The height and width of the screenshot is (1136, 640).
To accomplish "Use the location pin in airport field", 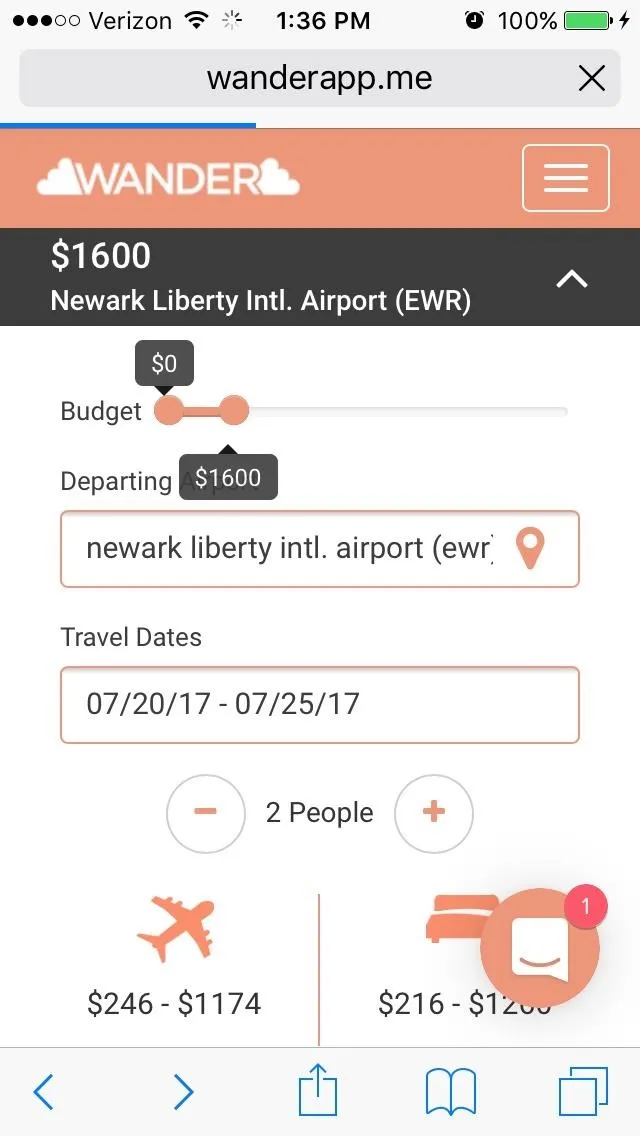I will point(530,548).
